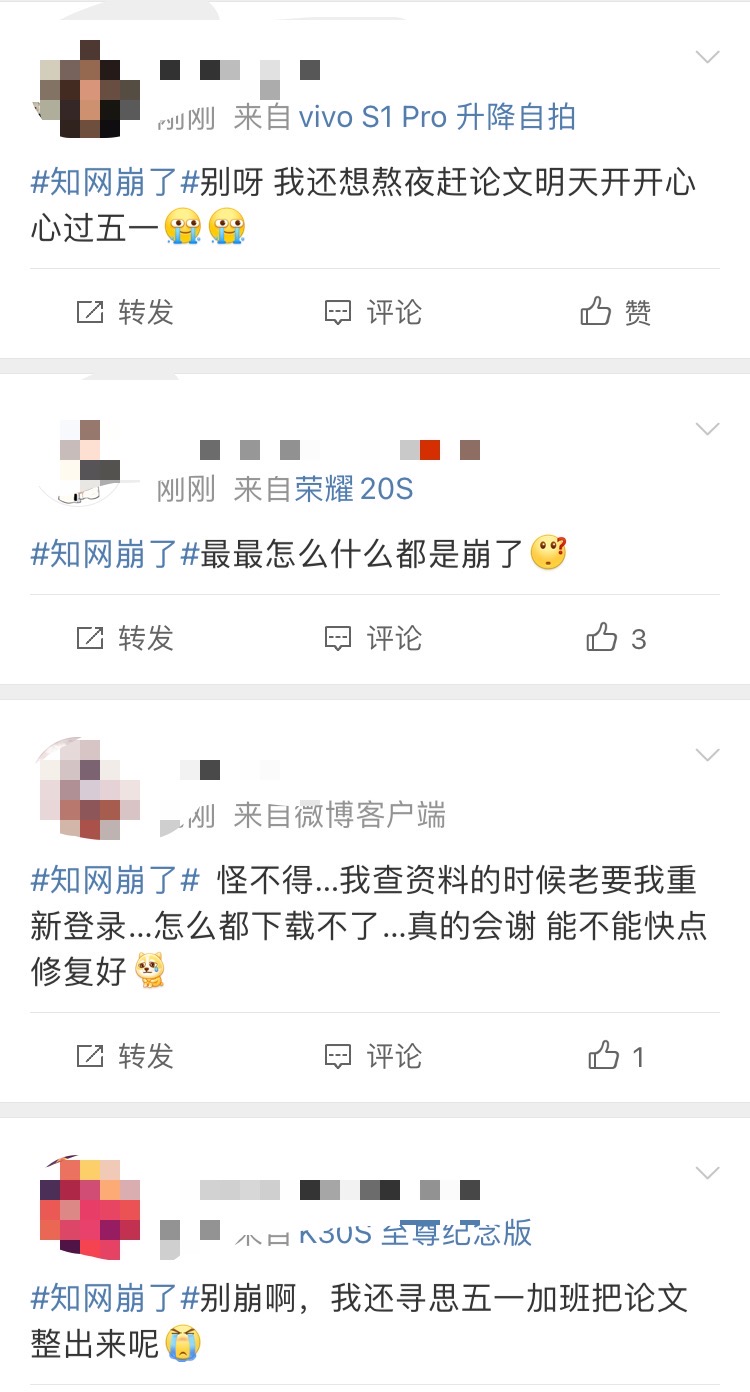Expand the options chevron on K30S post
This screenshot has height=1392, width=750.
[x=707, y=1171]
